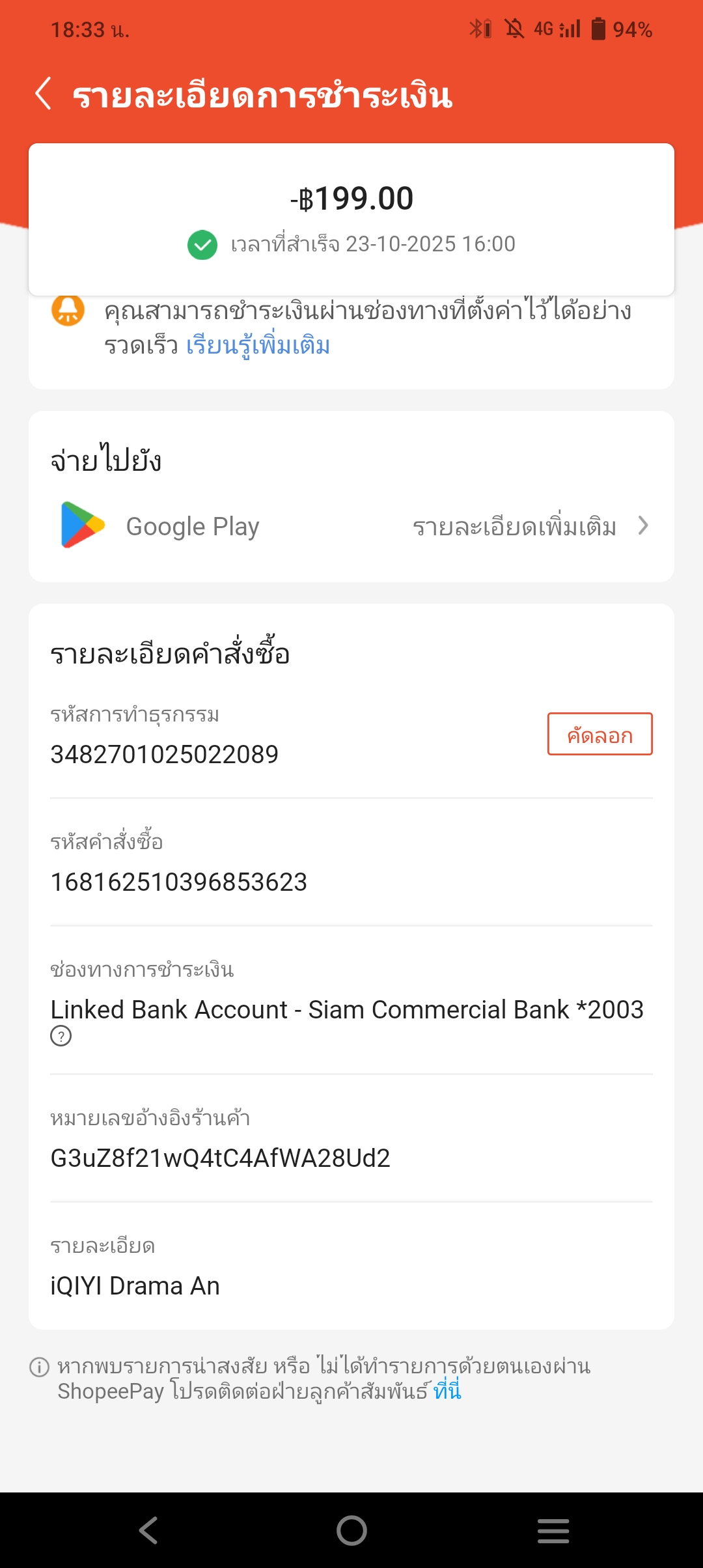This screenshot has height=1568, width=703.
Task: Contact customer service via ที่นี่ link
Action: [x=447, y=1391]
